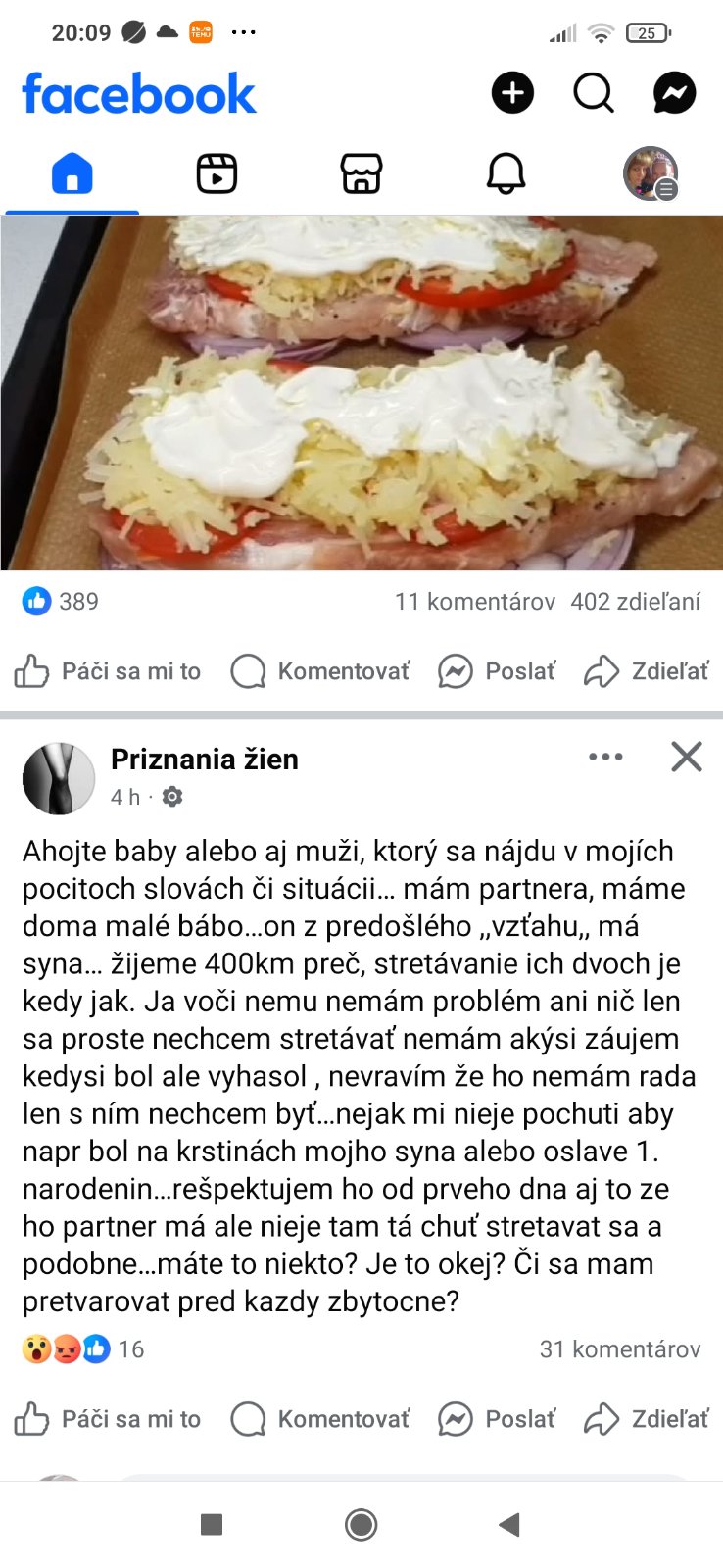Open Messenger chats
This screenshot has width=723, height=1568.
click(674, 94)
